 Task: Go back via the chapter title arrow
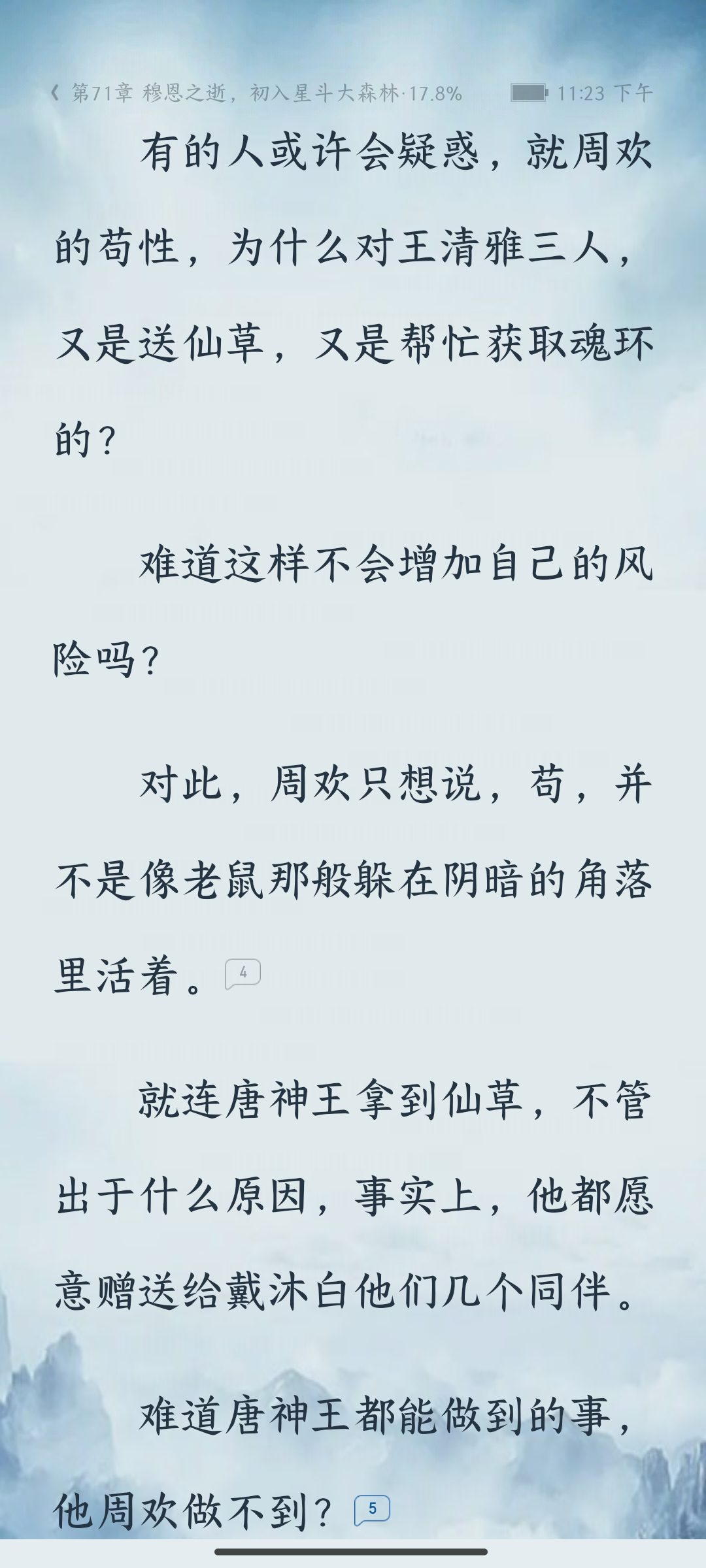(x=56, y=93)
